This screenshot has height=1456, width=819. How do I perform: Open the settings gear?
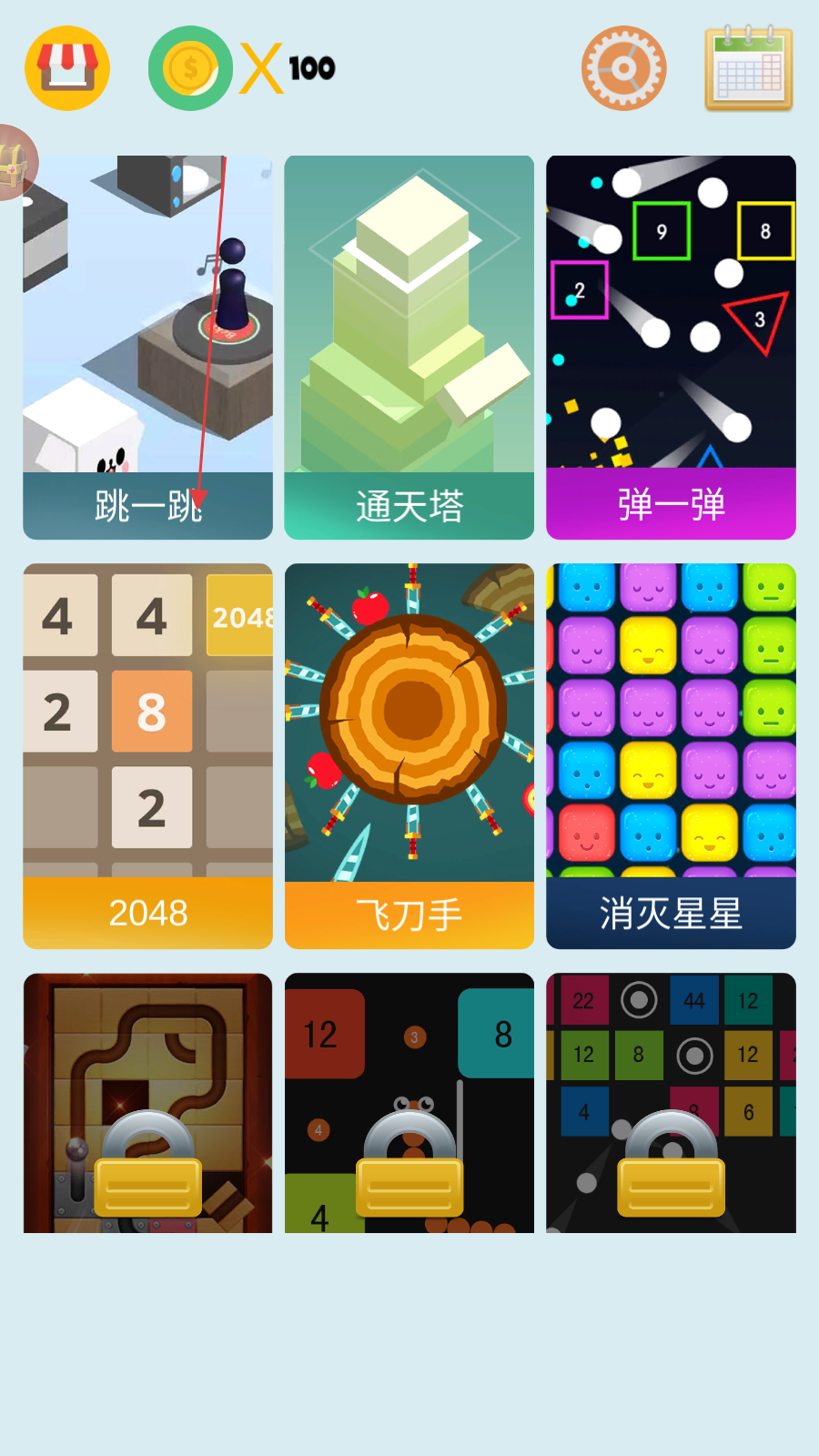(x=623, y=68)
